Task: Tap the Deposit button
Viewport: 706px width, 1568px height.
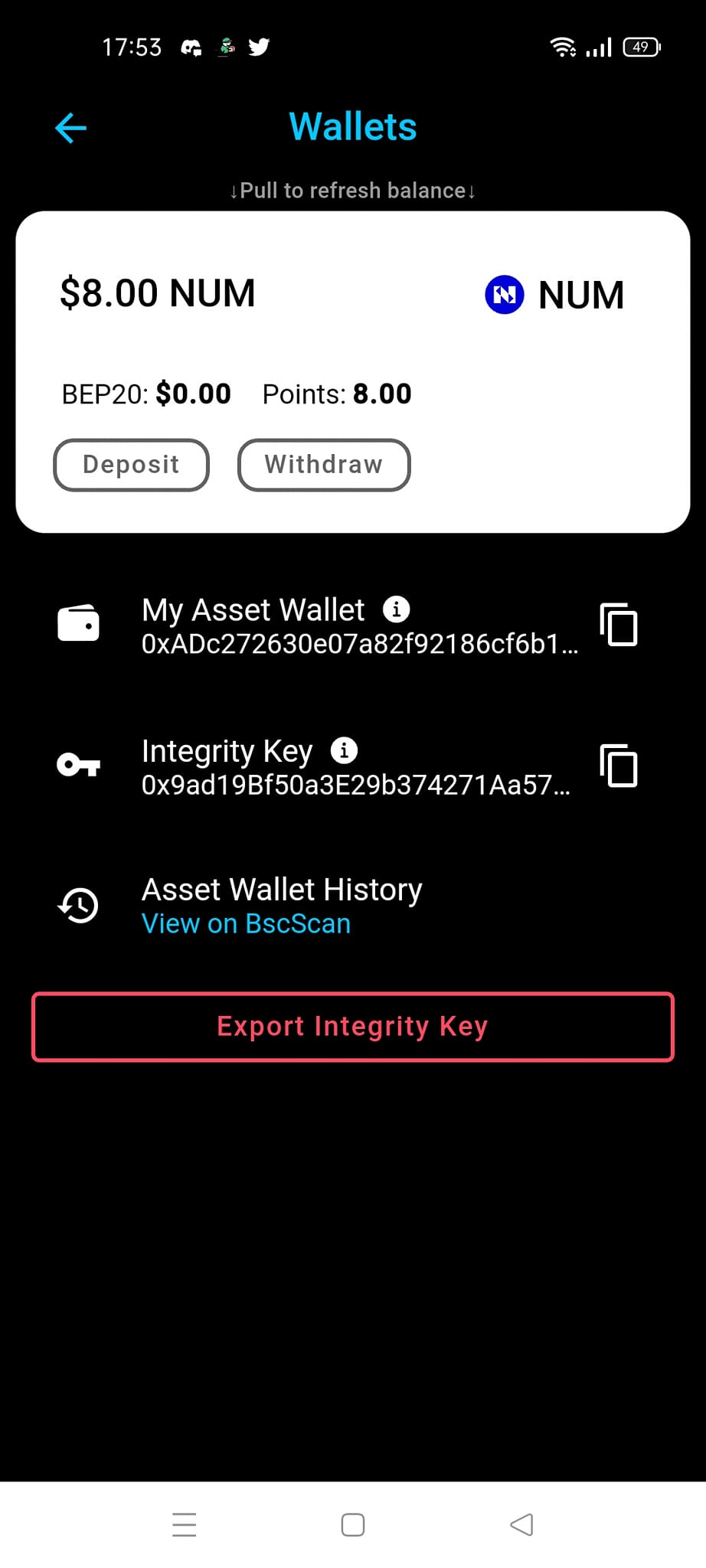Action: point(131,465)
